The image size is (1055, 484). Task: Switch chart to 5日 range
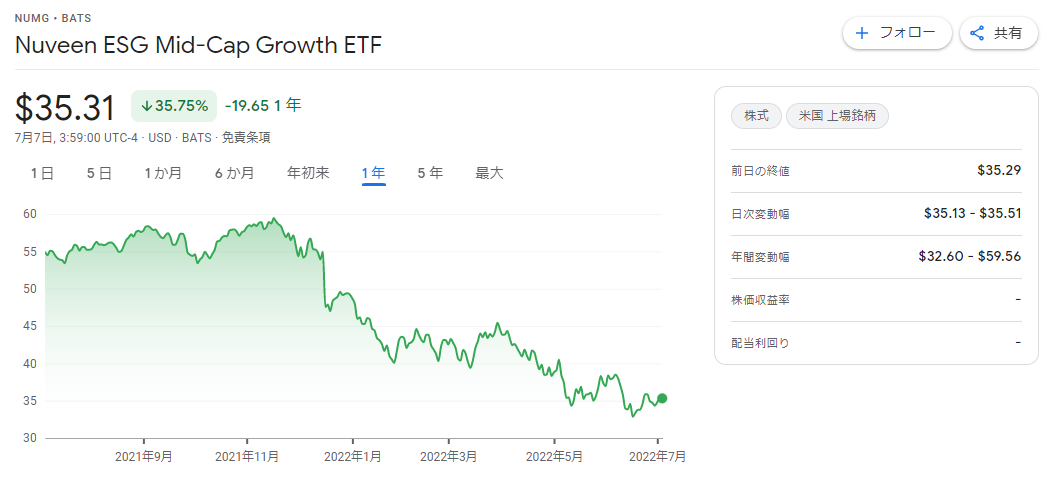click(98, 173)
